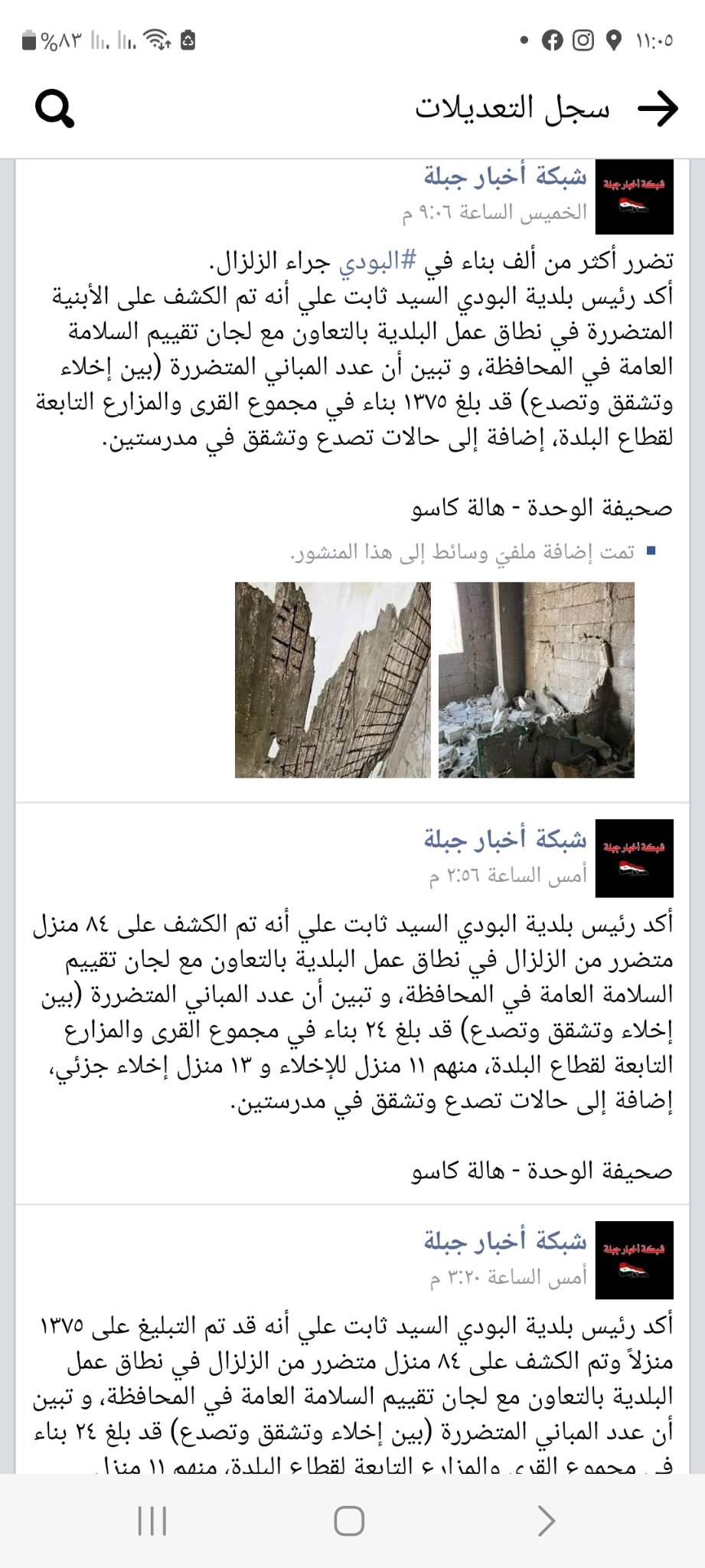Screen dimensions: 705x1568
Task: Open page name in the 2:56 entry
Action: click(x=505, y=839)
